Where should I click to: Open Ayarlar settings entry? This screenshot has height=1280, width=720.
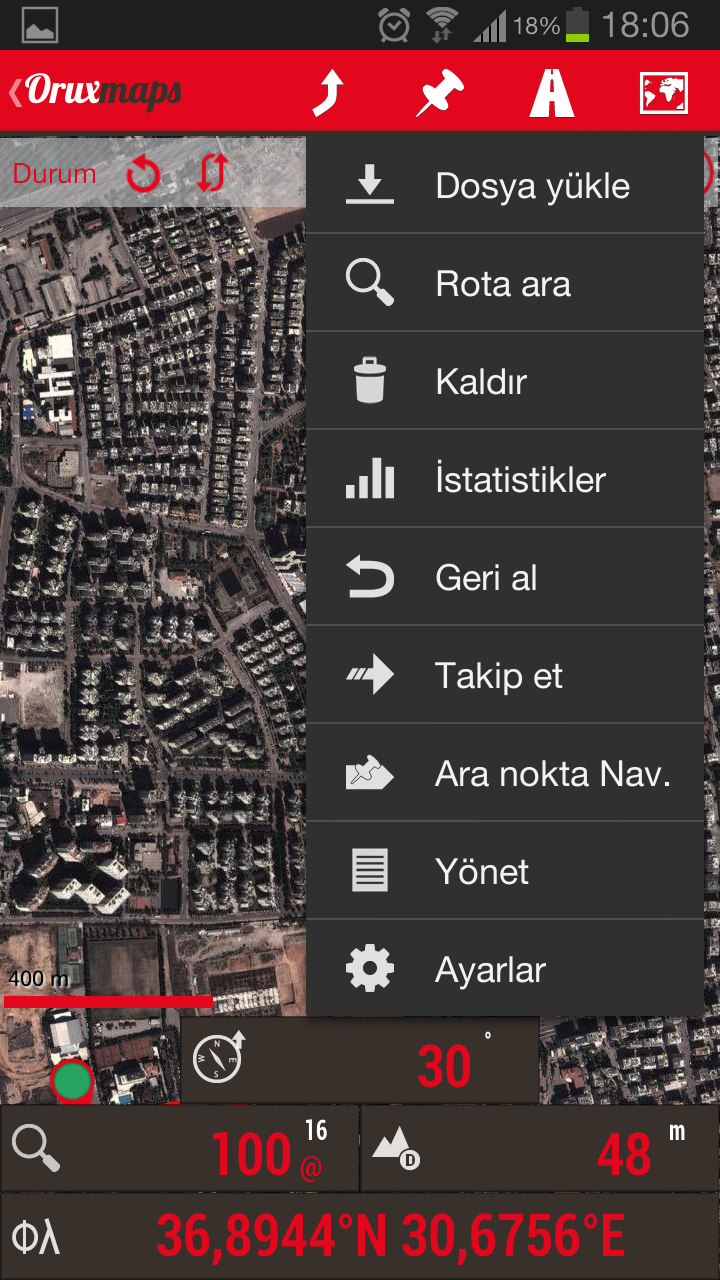[x=504, y=969]
